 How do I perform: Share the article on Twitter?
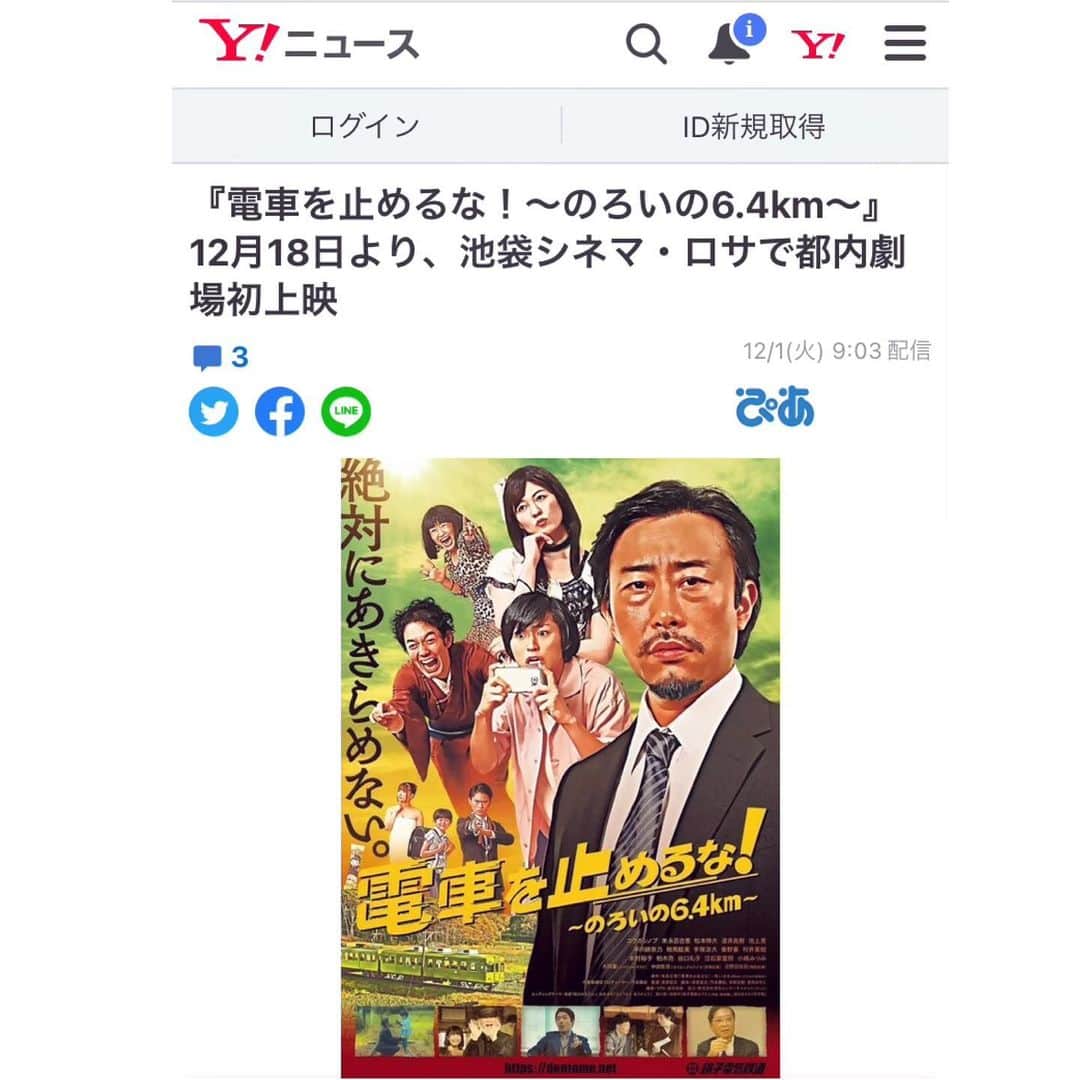click(214, 411)
